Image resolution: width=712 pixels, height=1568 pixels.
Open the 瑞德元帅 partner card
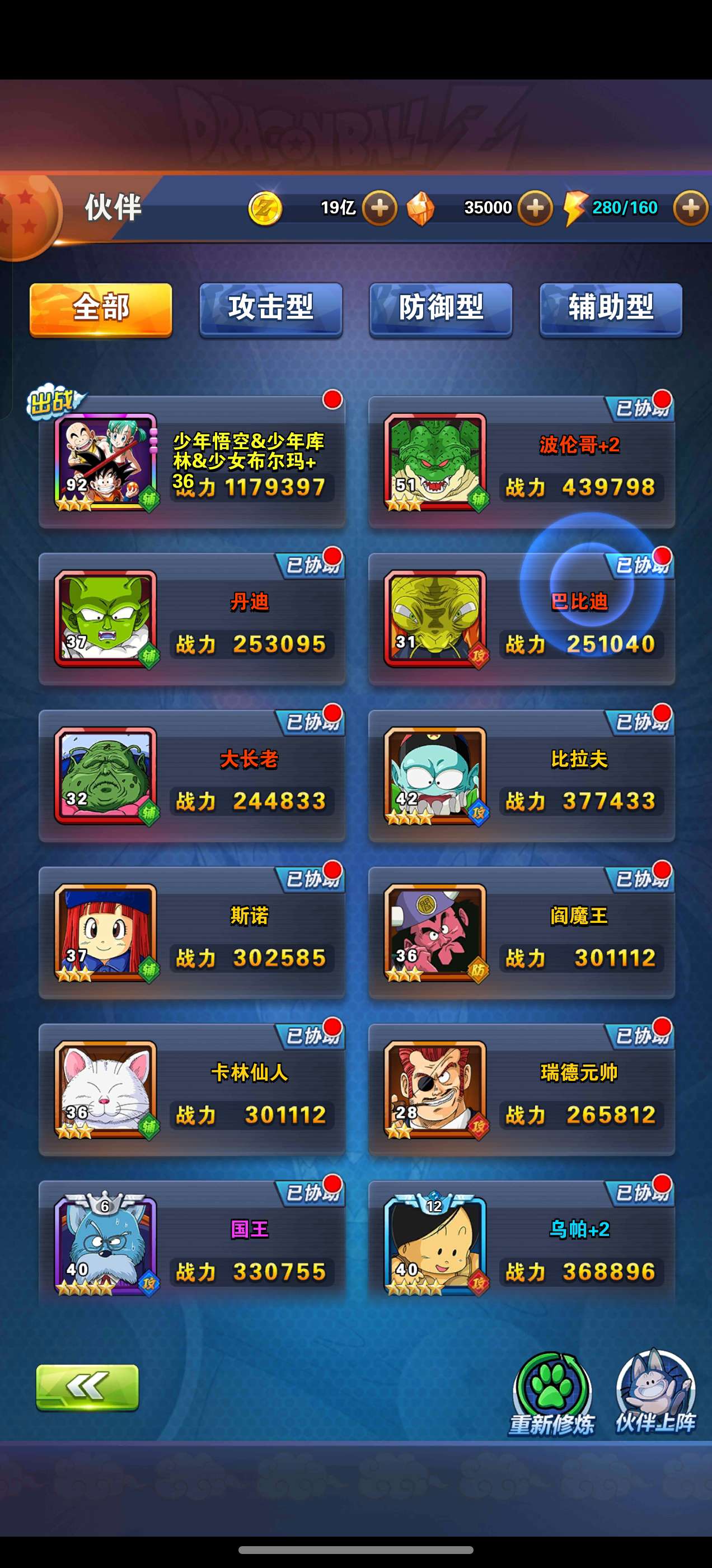click(x=522, y=1092)
